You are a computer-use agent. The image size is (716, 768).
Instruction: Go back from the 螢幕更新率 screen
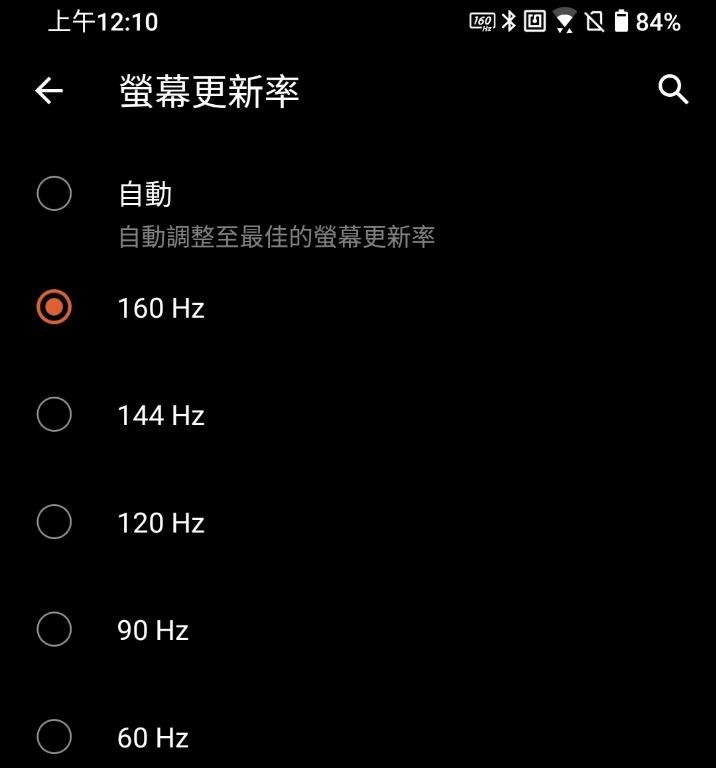coord(49,91)
